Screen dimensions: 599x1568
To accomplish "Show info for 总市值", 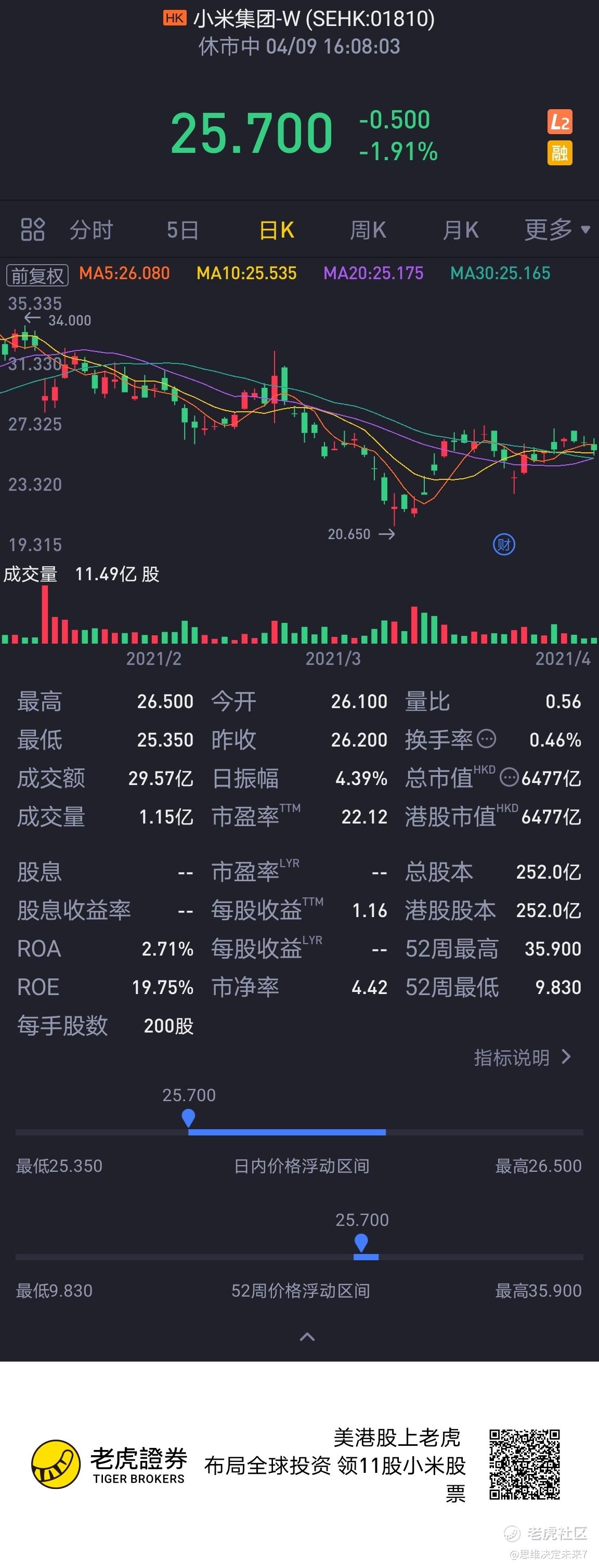I will coord(509,777).
